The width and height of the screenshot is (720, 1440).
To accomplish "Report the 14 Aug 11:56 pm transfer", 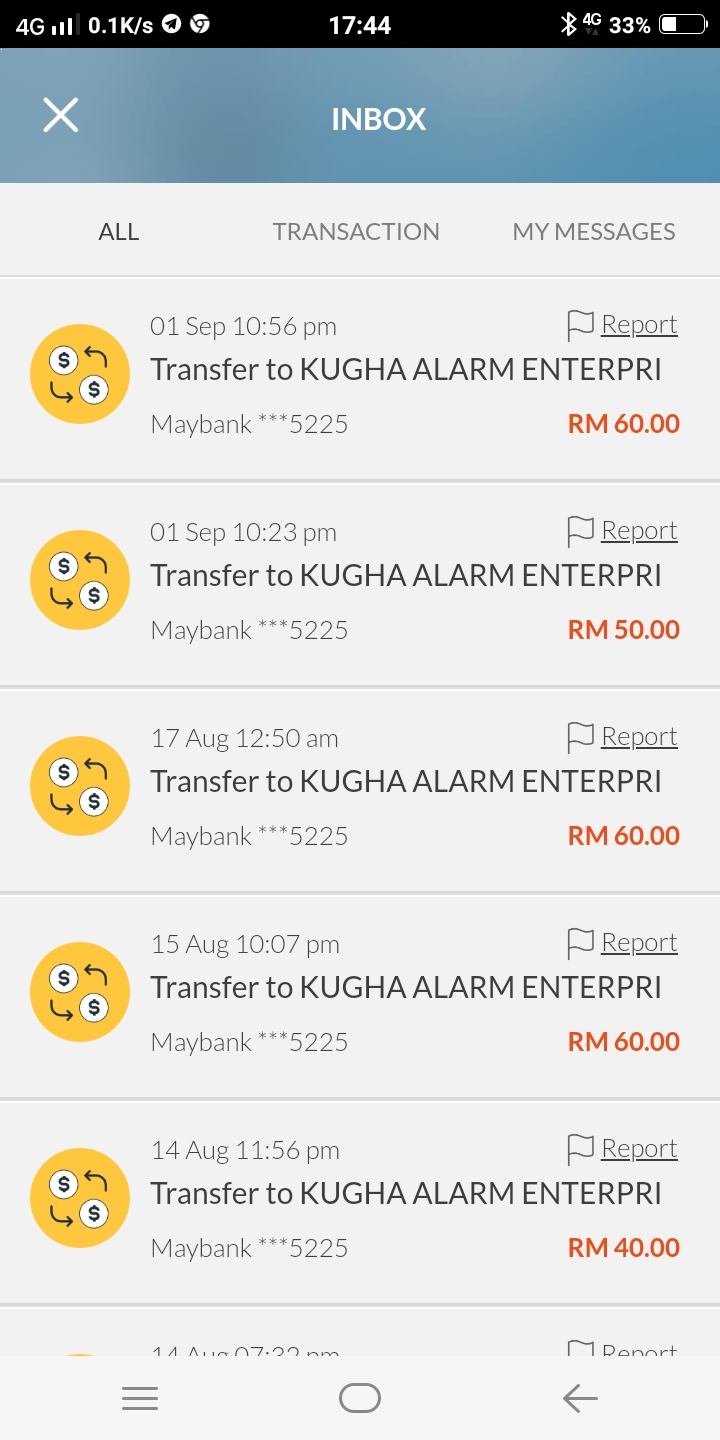I will (623, 1149).
